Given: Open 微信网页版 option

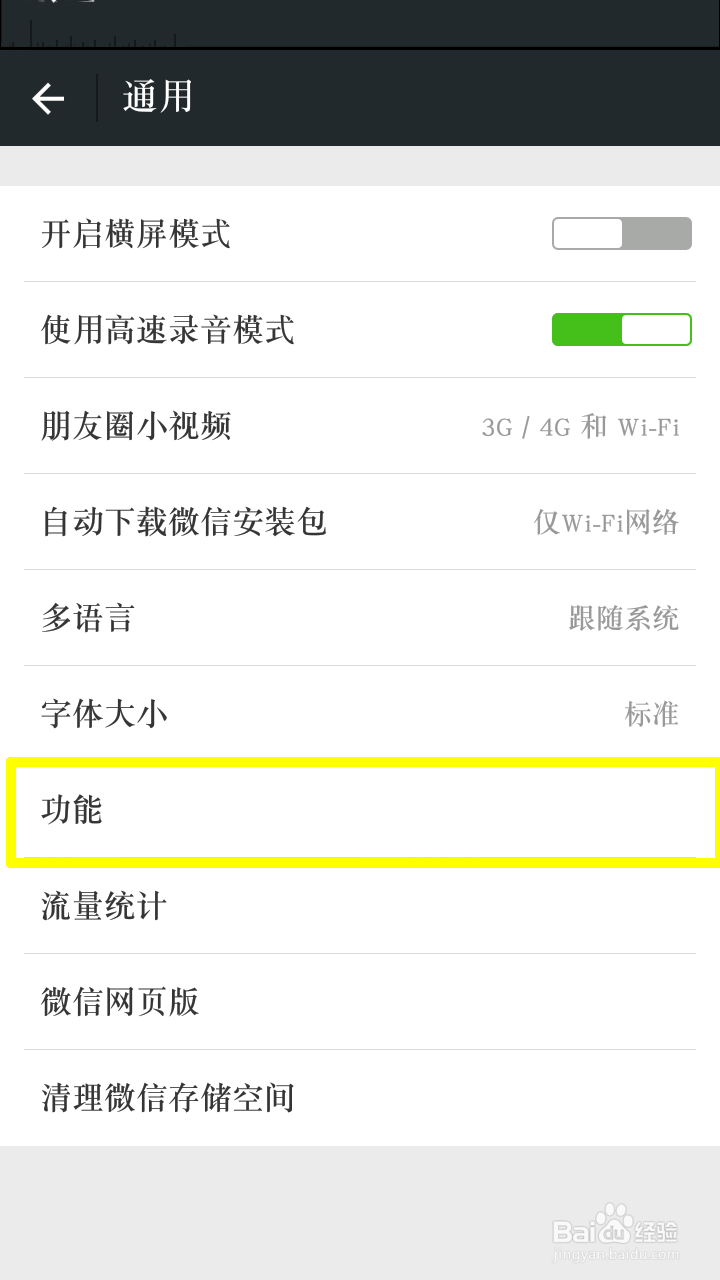Looking at the screenshot, I should coord(360,1002).
